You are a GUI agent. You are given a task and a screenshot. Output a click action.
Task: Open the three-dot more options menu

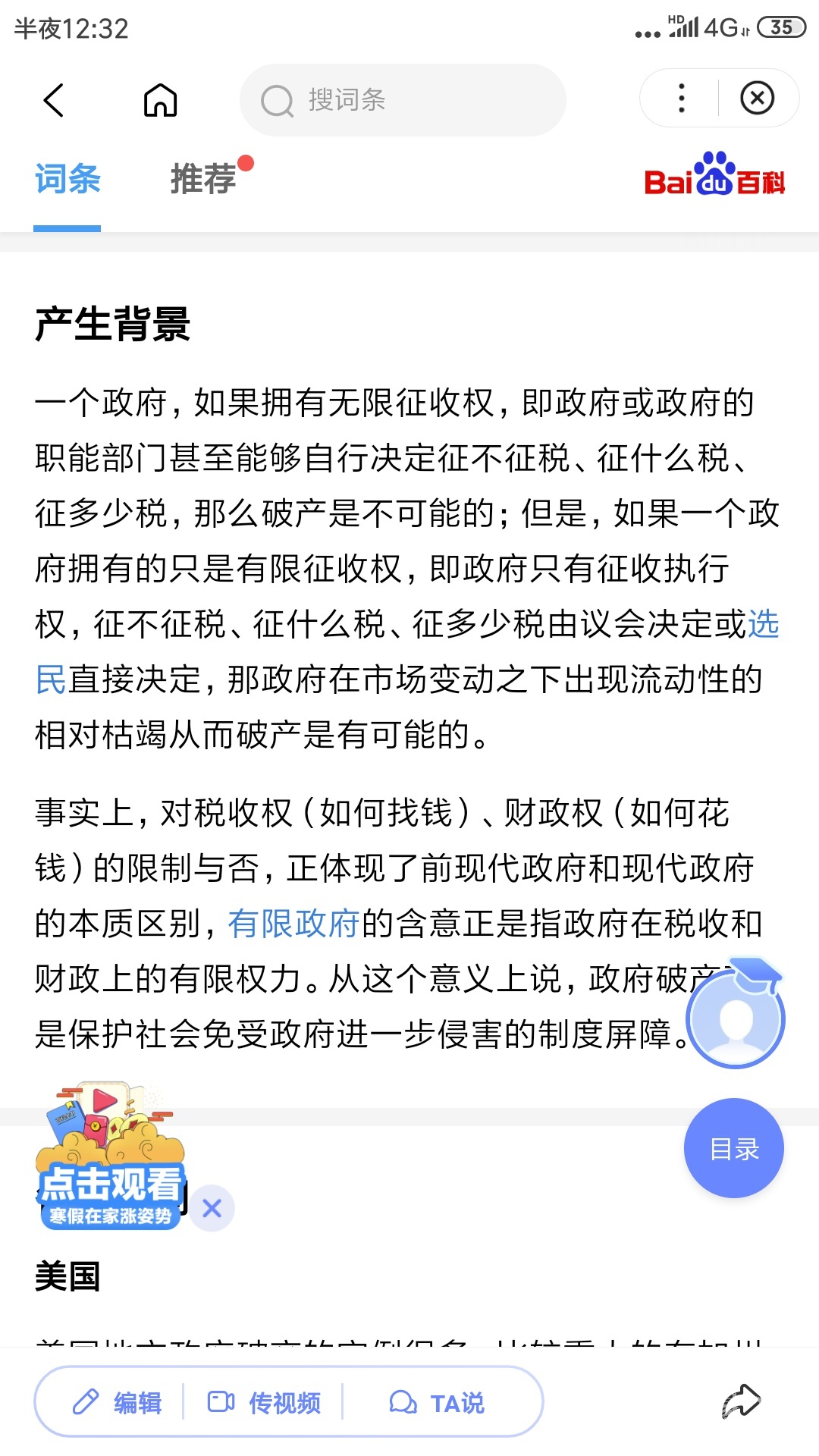click(x=681, y=99)
